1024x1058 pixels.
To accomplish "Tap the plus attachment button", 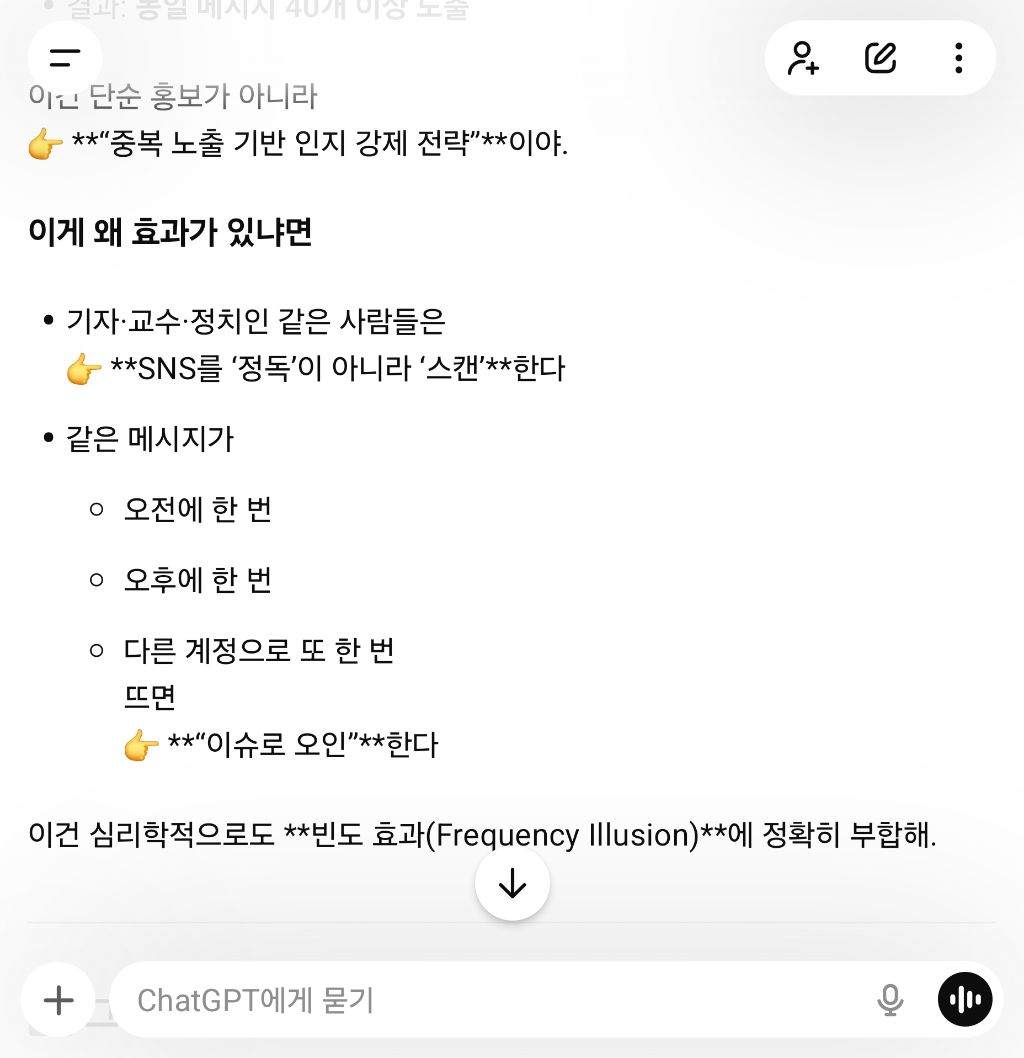I will coord(59,999).
